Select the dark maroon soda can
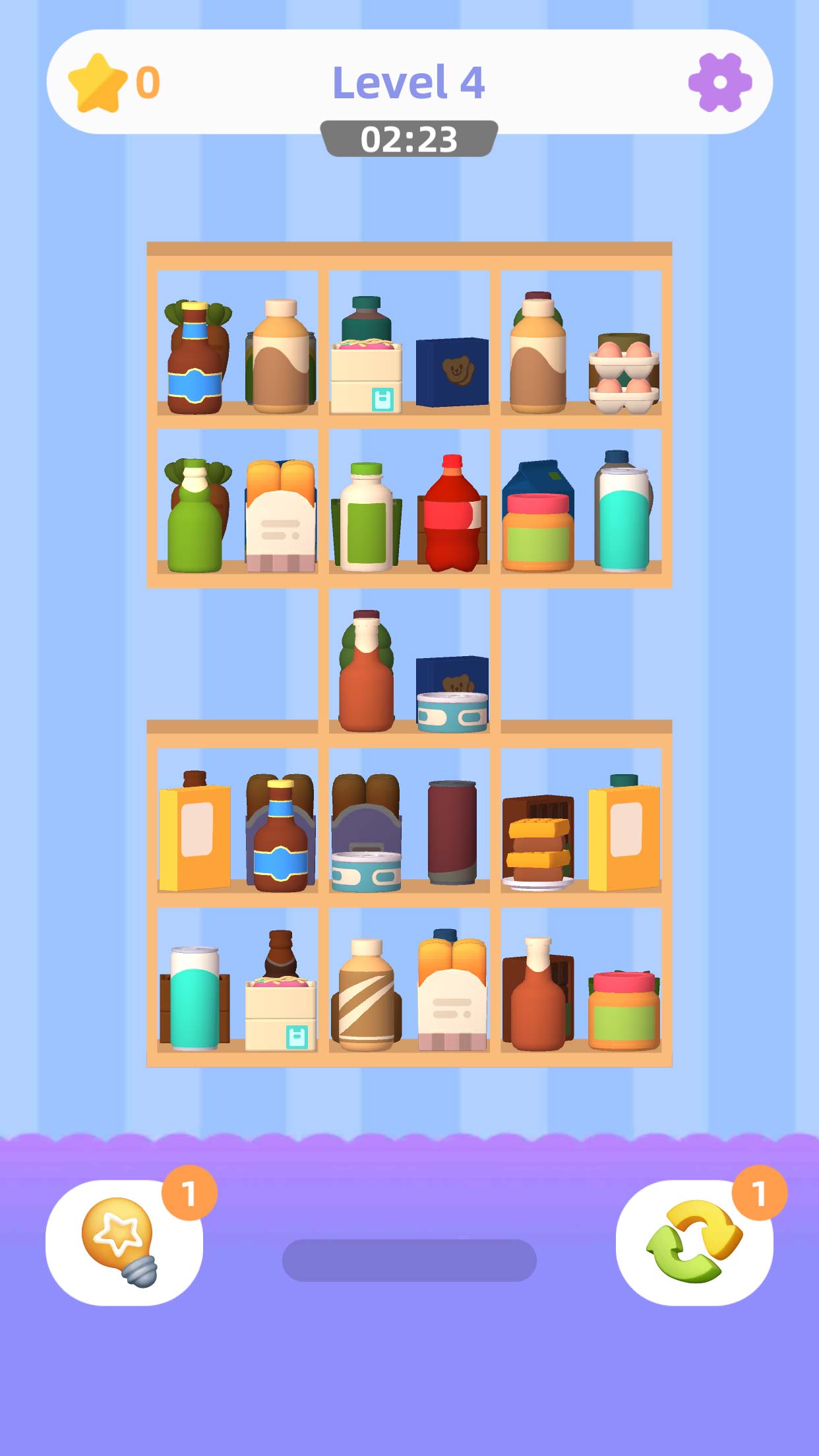The image size is (819, 1456). coord(452,832)
